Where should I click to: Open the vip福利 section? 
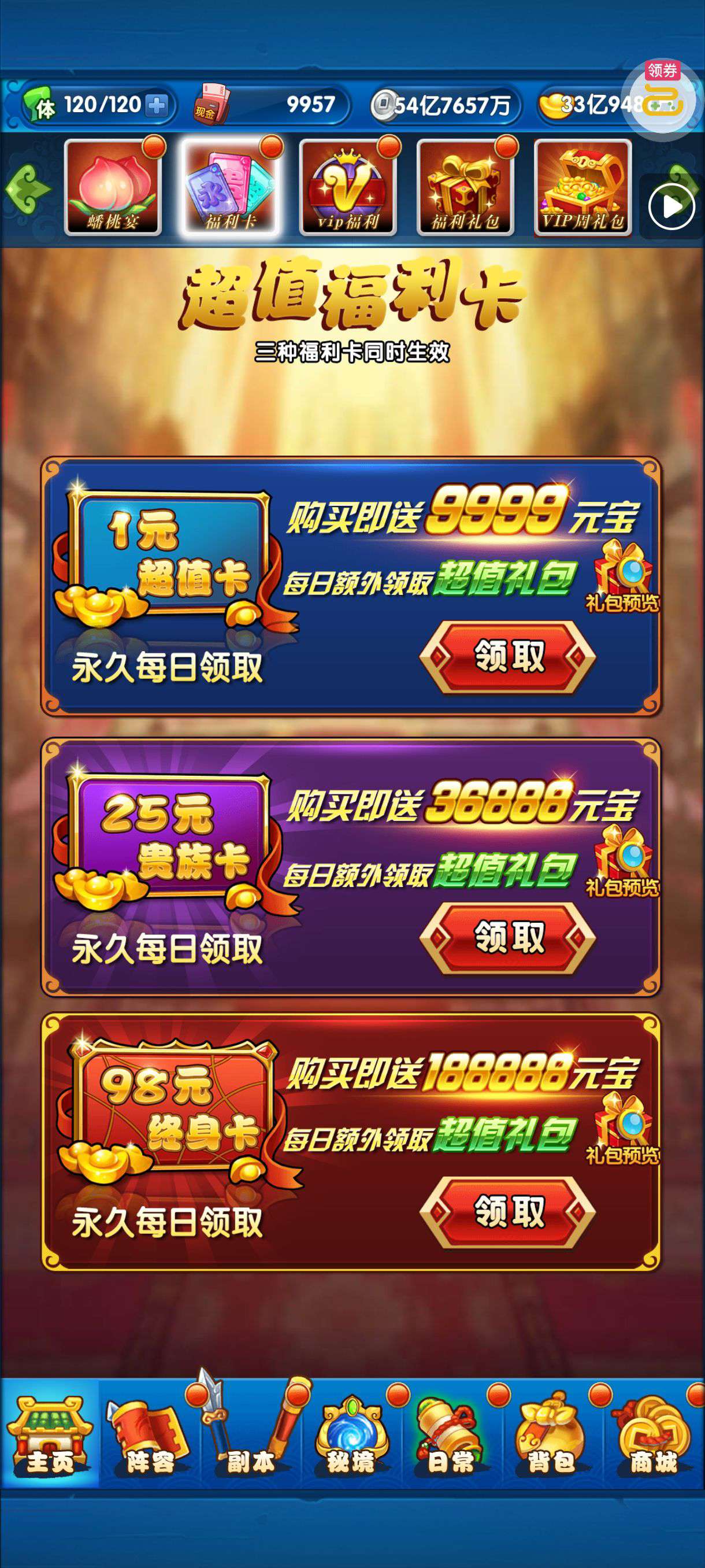click(x=348, y=188)
